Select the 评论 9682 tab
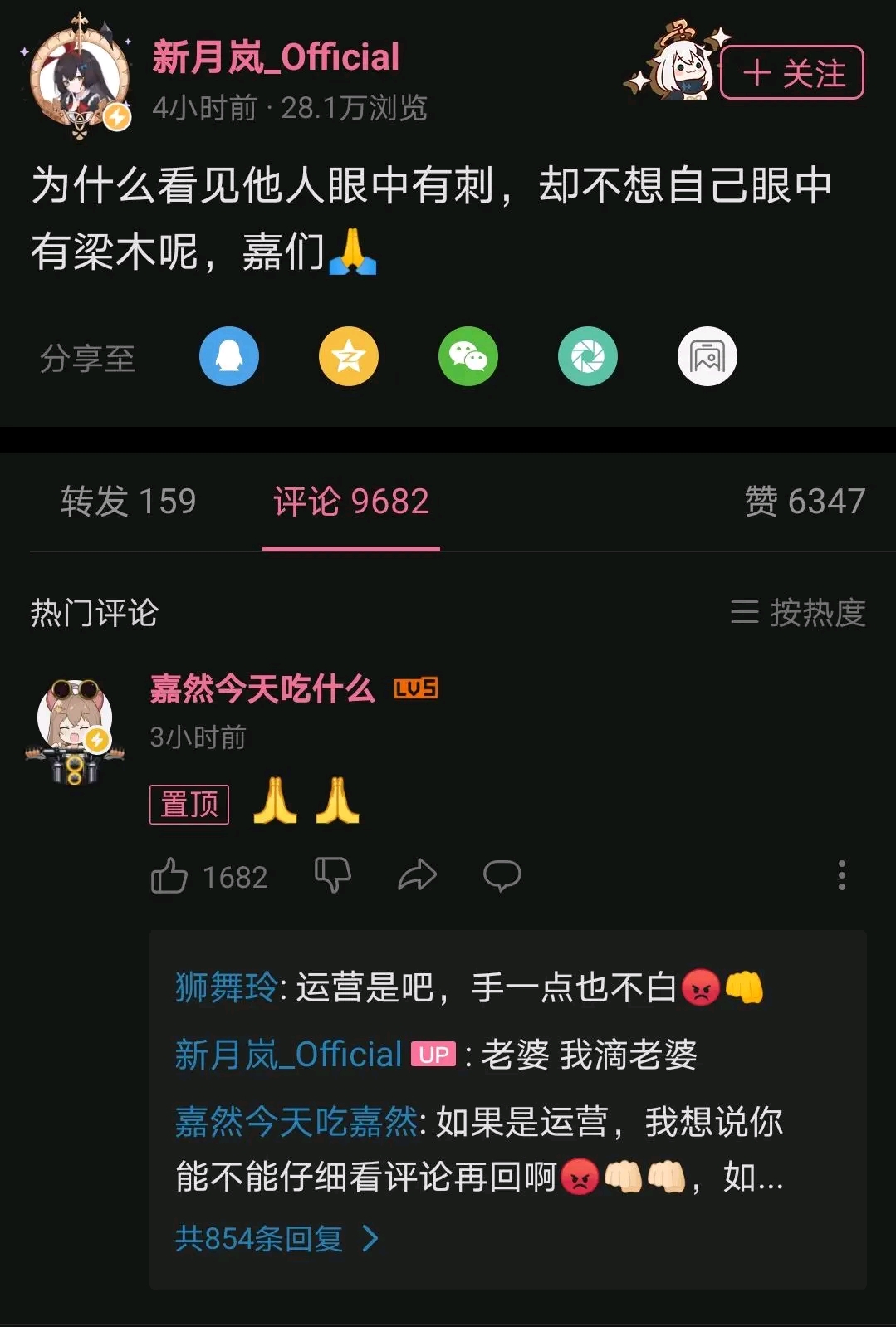The height and width of the screenshot is (1327, 896). point(350,502)
